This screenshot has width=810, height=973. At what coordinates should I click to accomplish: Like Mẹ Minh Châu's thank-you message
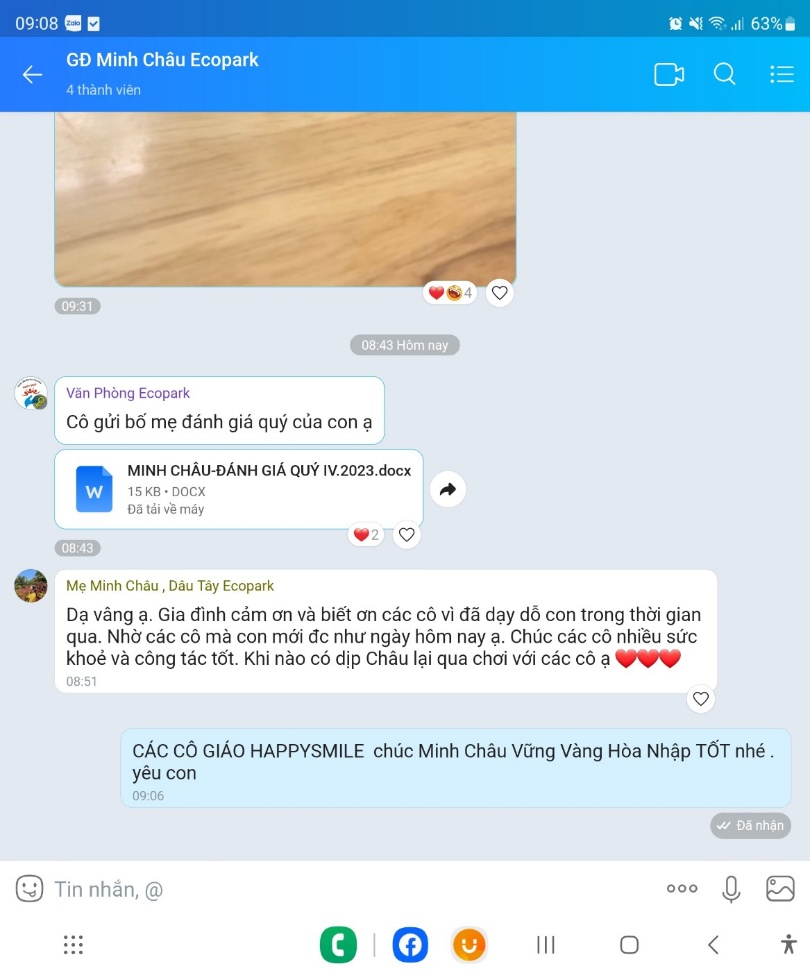click(x=701, y=699)
